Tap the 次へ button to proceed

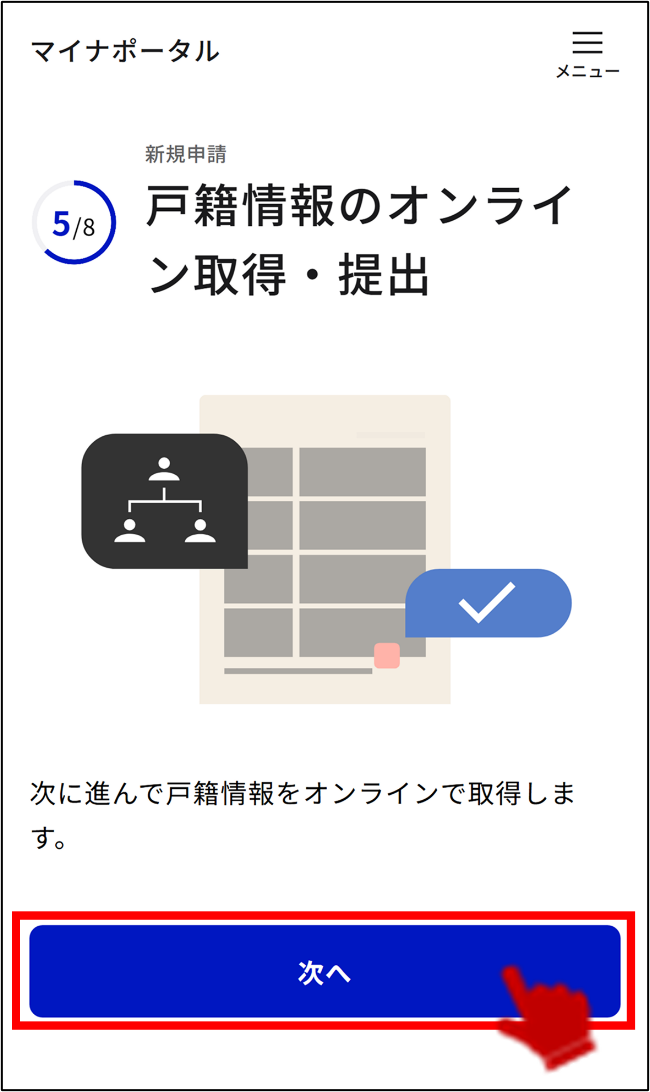click(325, 972)
